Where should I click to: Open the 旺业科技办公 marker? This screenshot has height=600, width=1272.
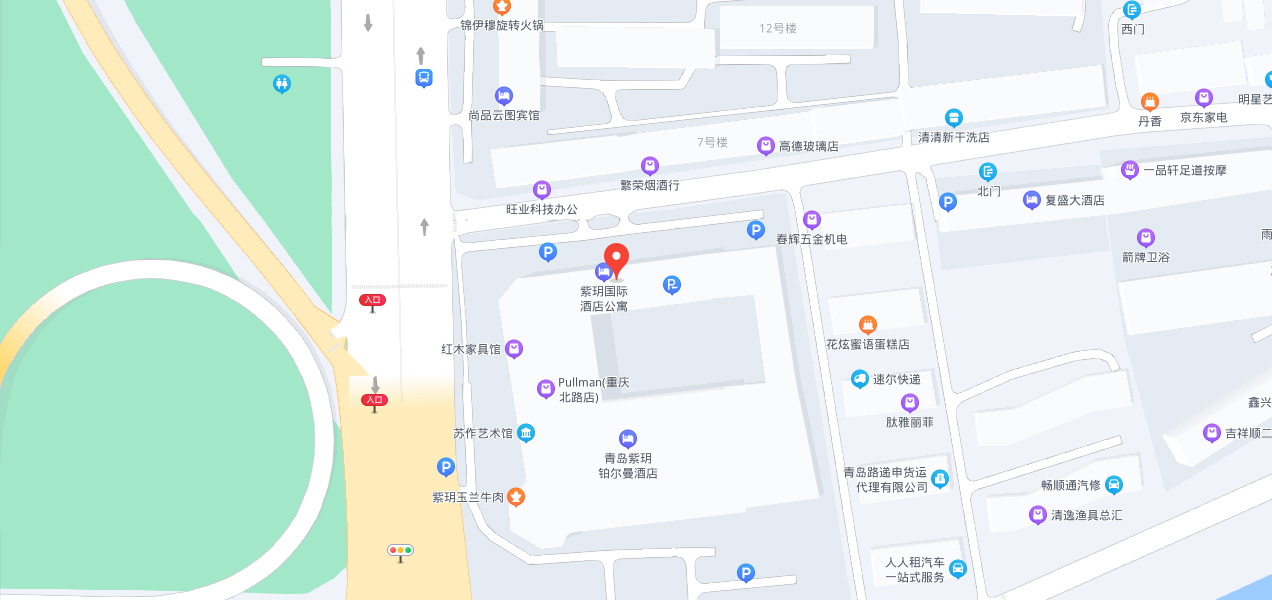click(542, 190)
